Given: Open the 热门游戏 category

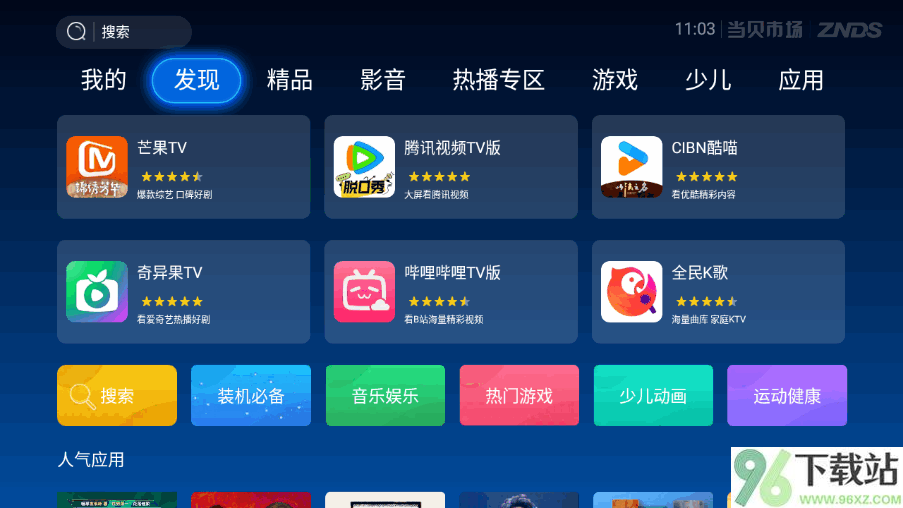Looking at the screenshot, I should (x=519, y=396).
